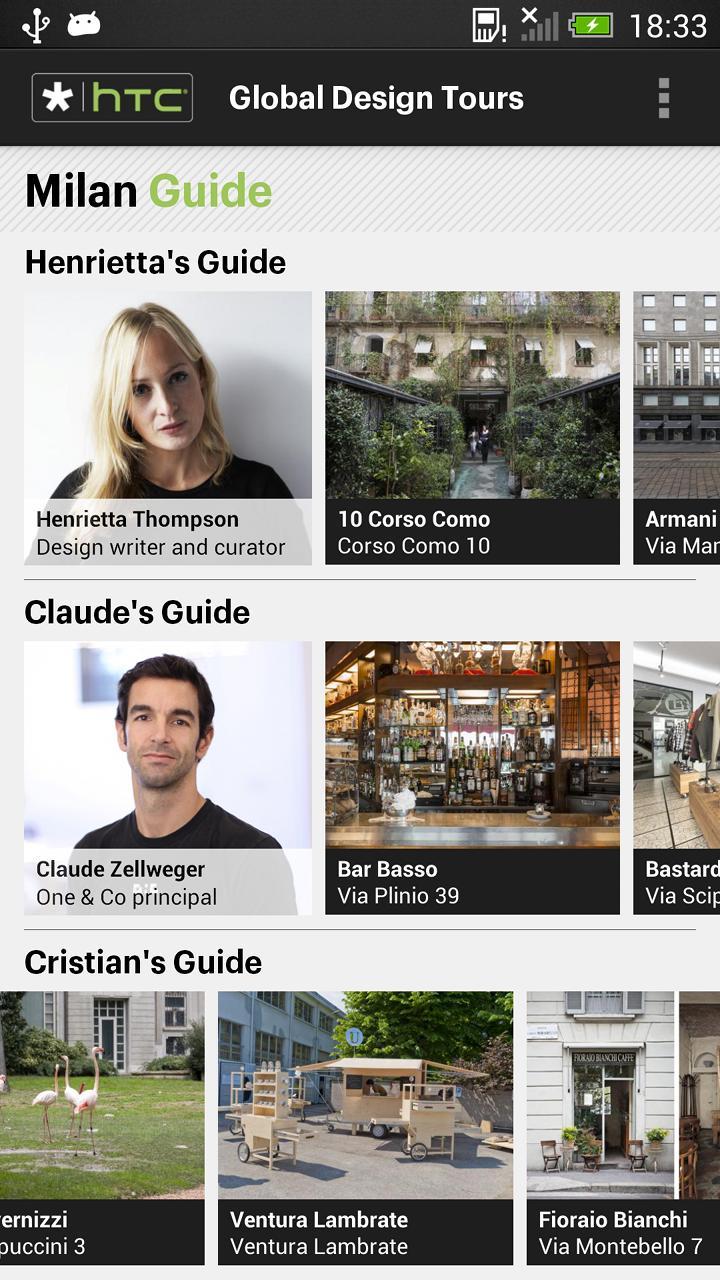This screenshot has height=1280, width=720.
Task: Open the overflow menu with three dots
Action: pyautogui.click(x=662, y=97)
